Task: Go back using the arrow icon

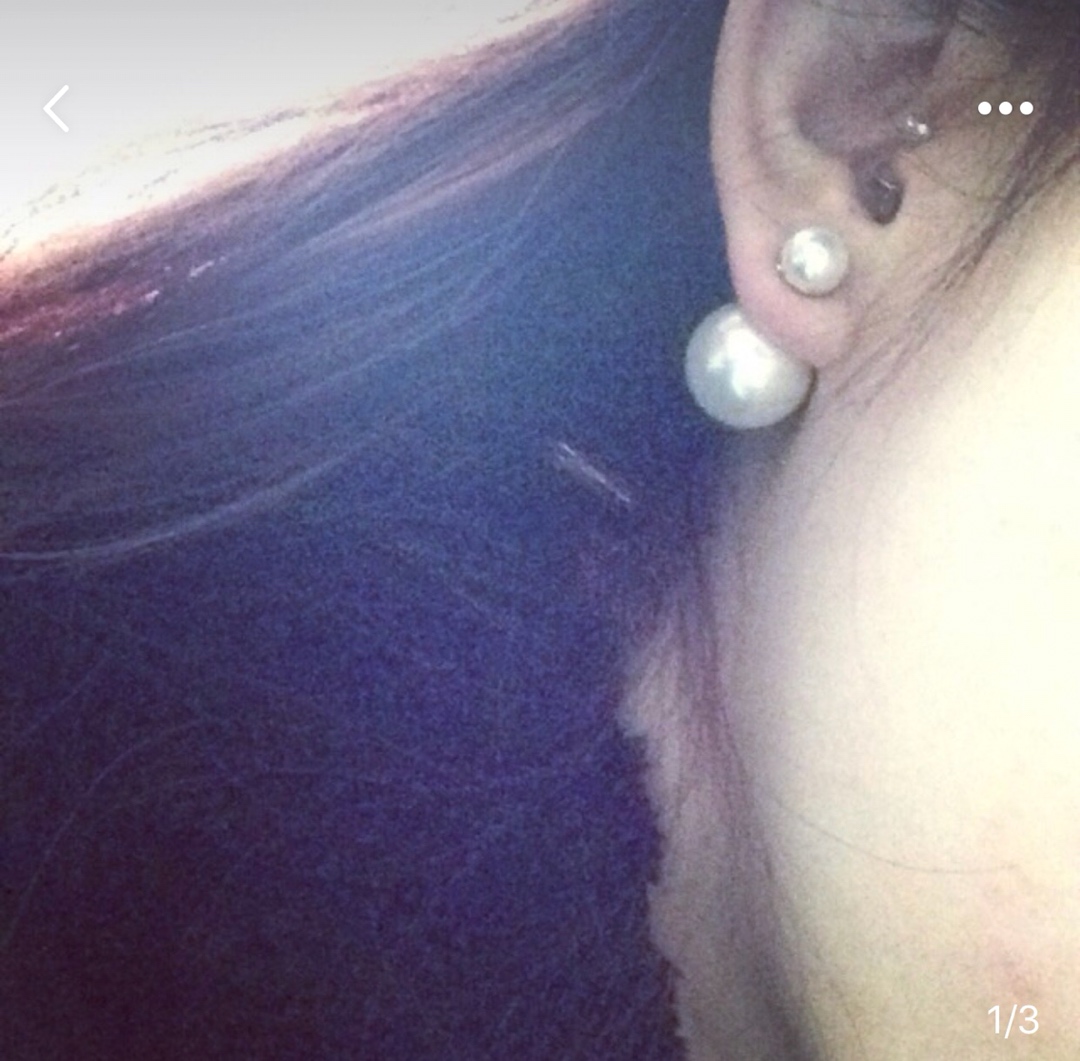Action: tap(57, 108)
